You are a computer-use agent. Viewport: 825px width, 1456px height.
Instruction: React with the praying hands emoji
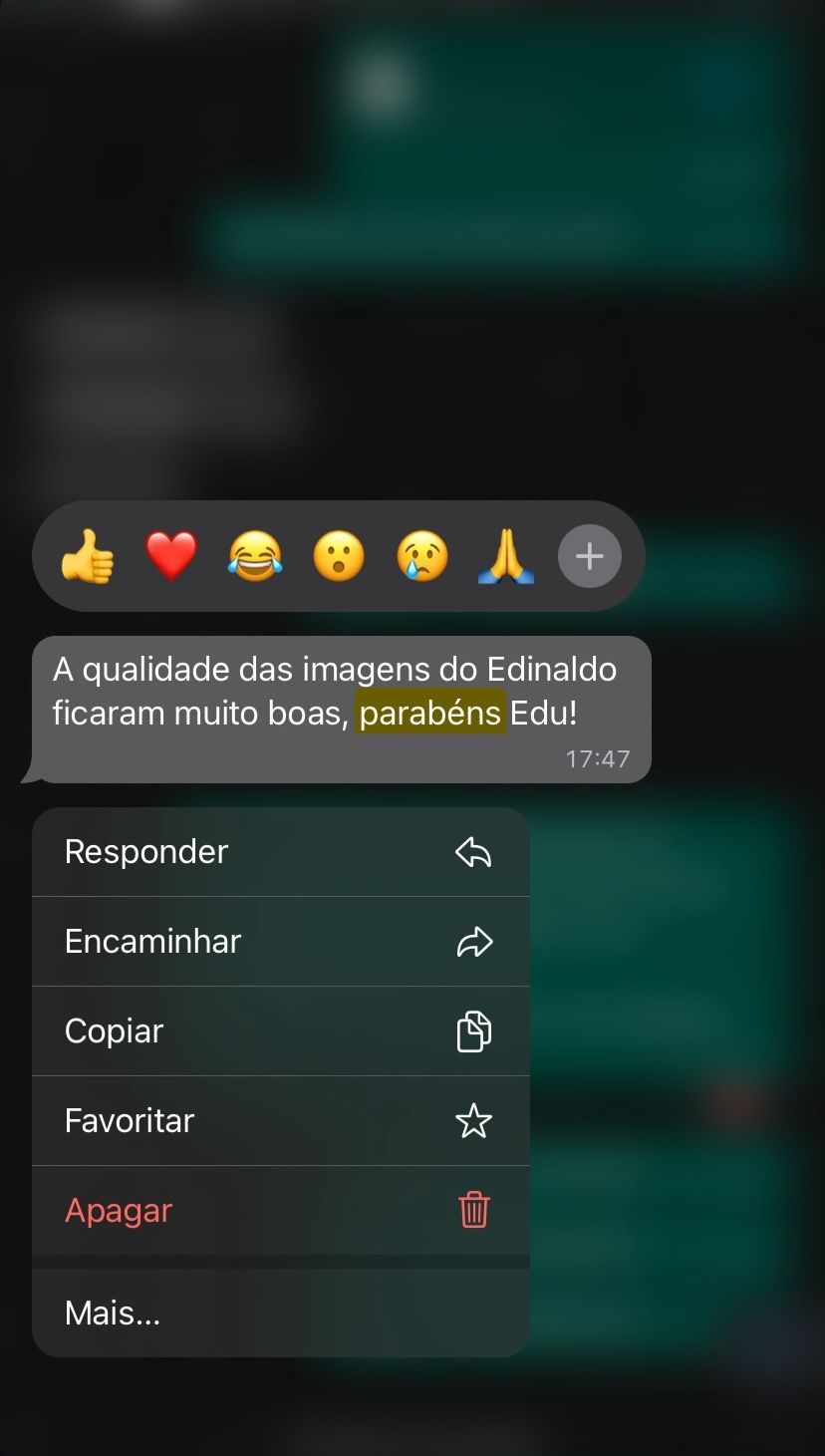pyautogui.click(x=506, y=556)
